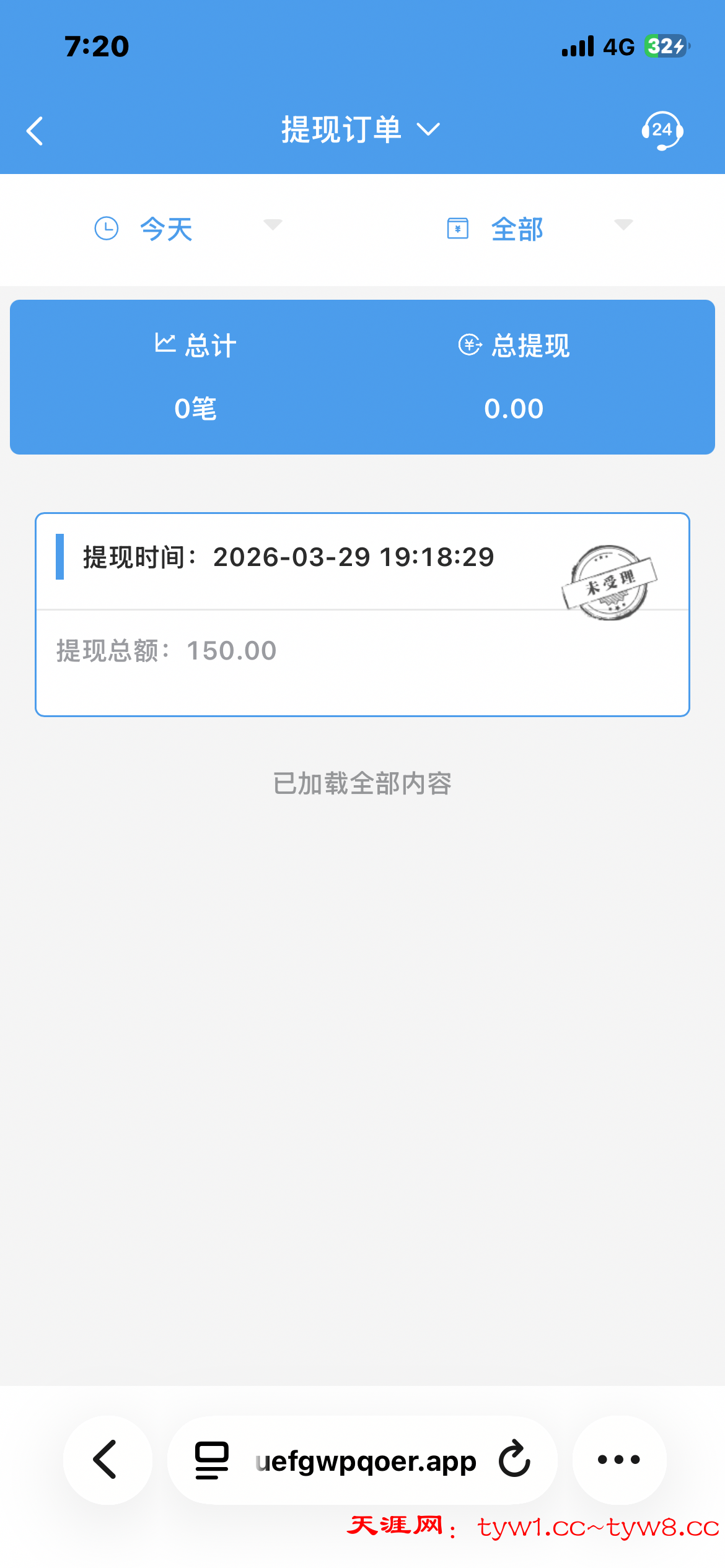
Task: Open the browser more options menu
Action: [x=618, y=1460]
